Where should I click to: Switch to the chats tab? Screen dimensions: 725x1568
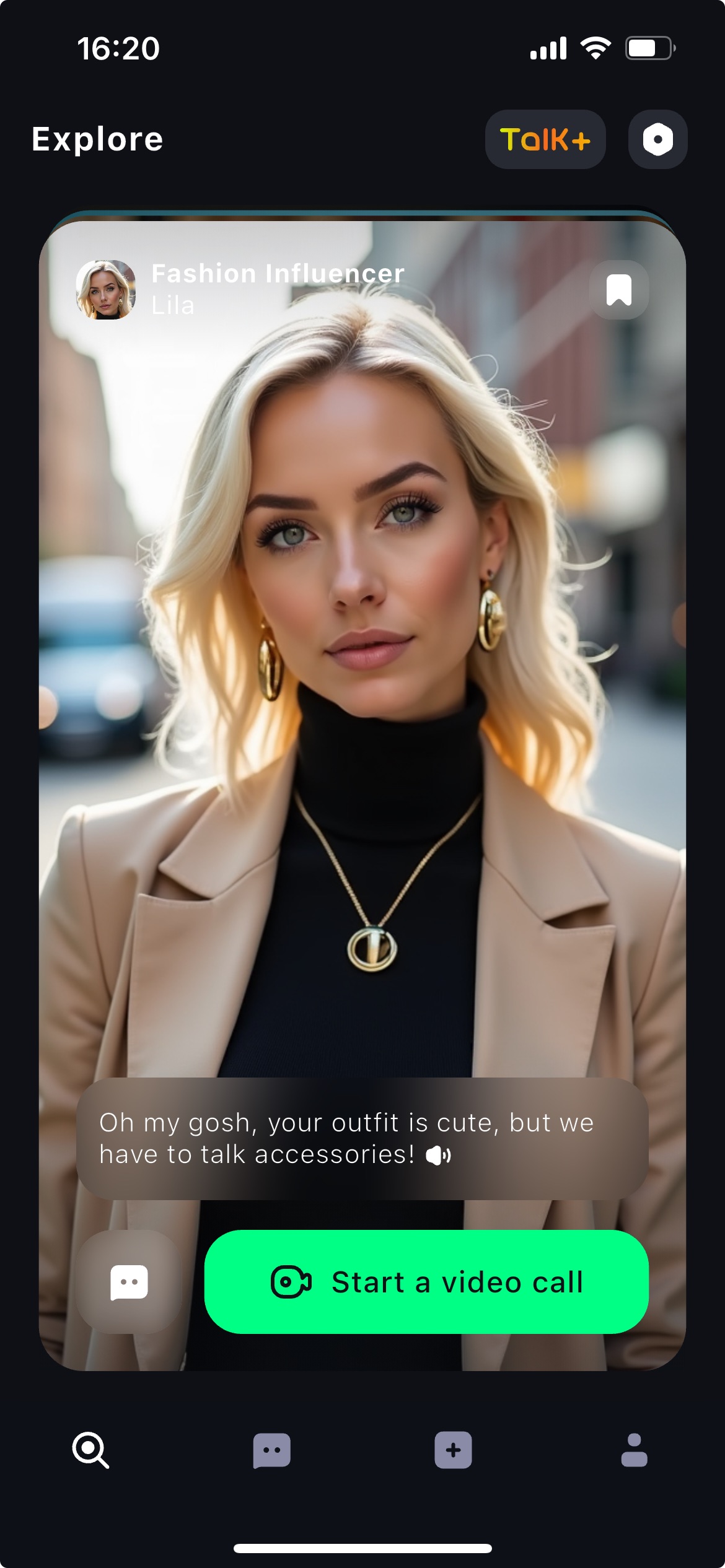[271, 1450]
